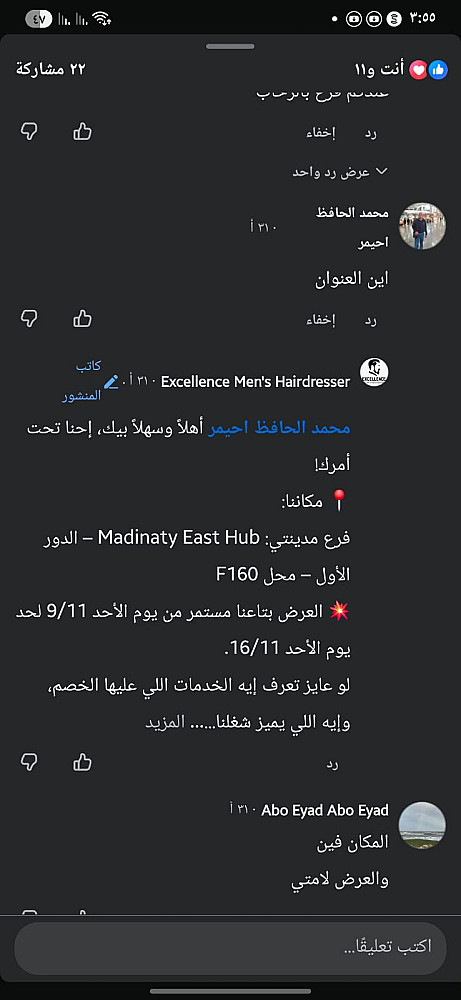This screenshot has width=461, height=1000.
Task: Like the comment above "عرض رد واحد"
Action: (x=82, y=132)
